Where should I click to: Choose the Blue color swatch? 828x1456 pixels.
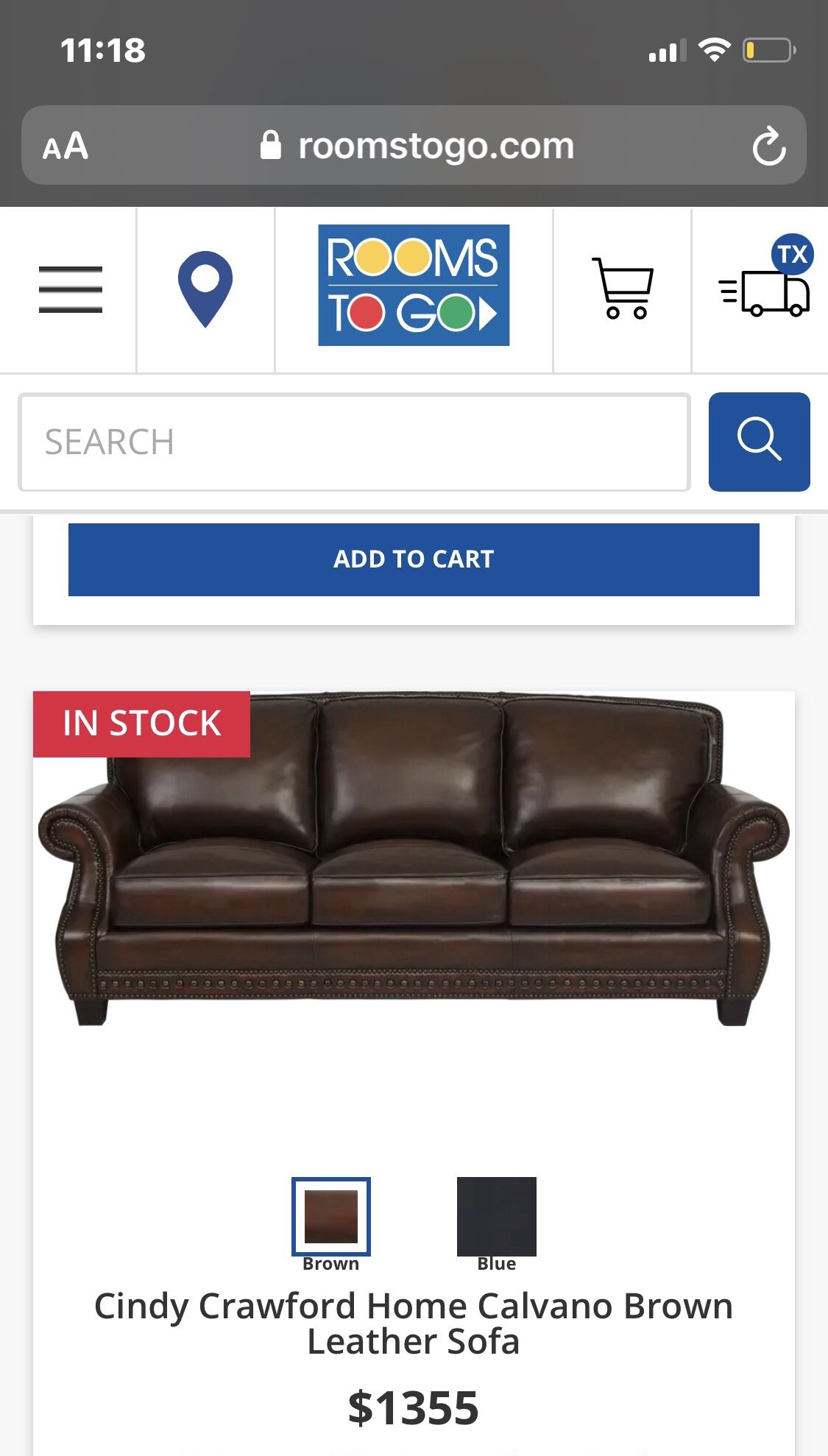pyautogui.click(x=497, y=1217)
